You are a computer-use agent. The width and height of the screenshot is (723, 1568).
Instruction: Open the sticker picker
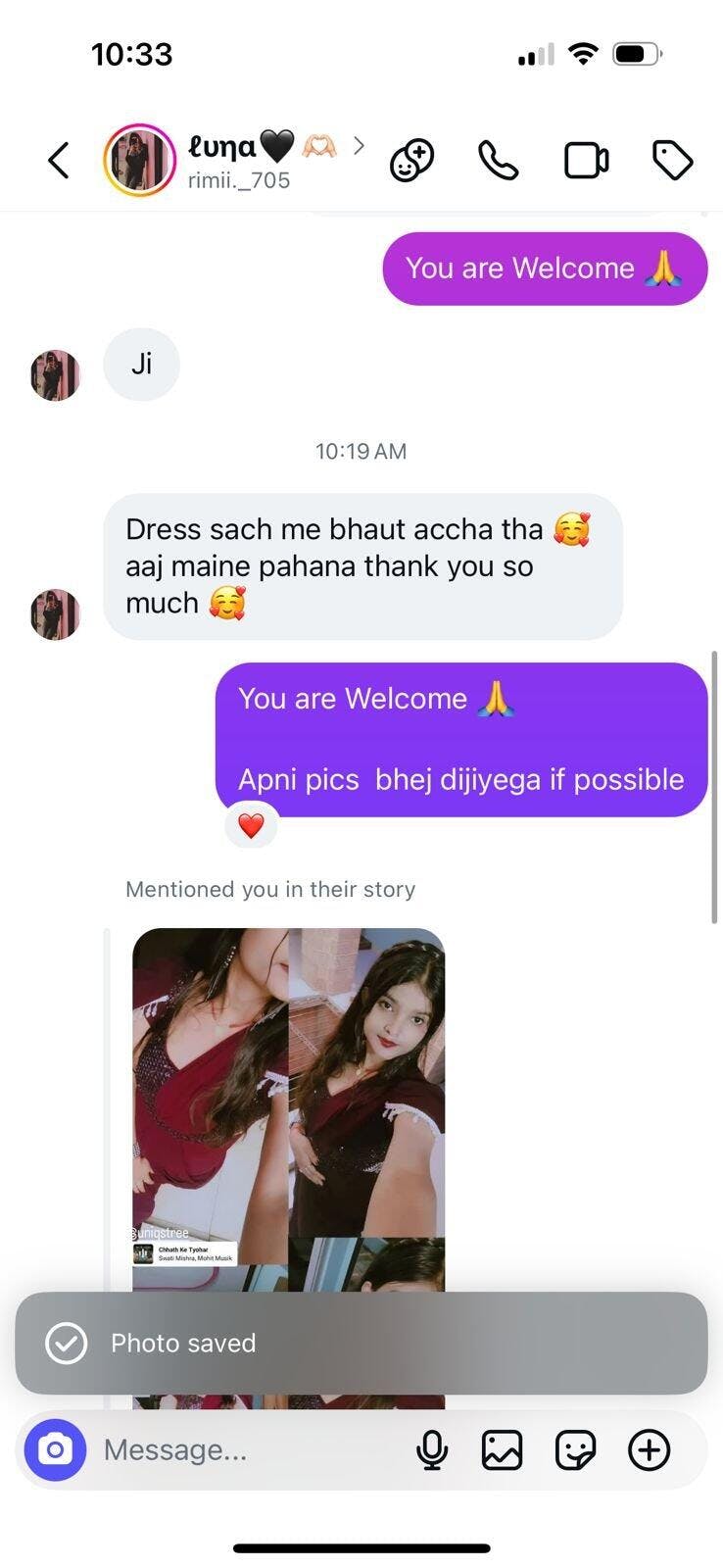click(575, 1449)
